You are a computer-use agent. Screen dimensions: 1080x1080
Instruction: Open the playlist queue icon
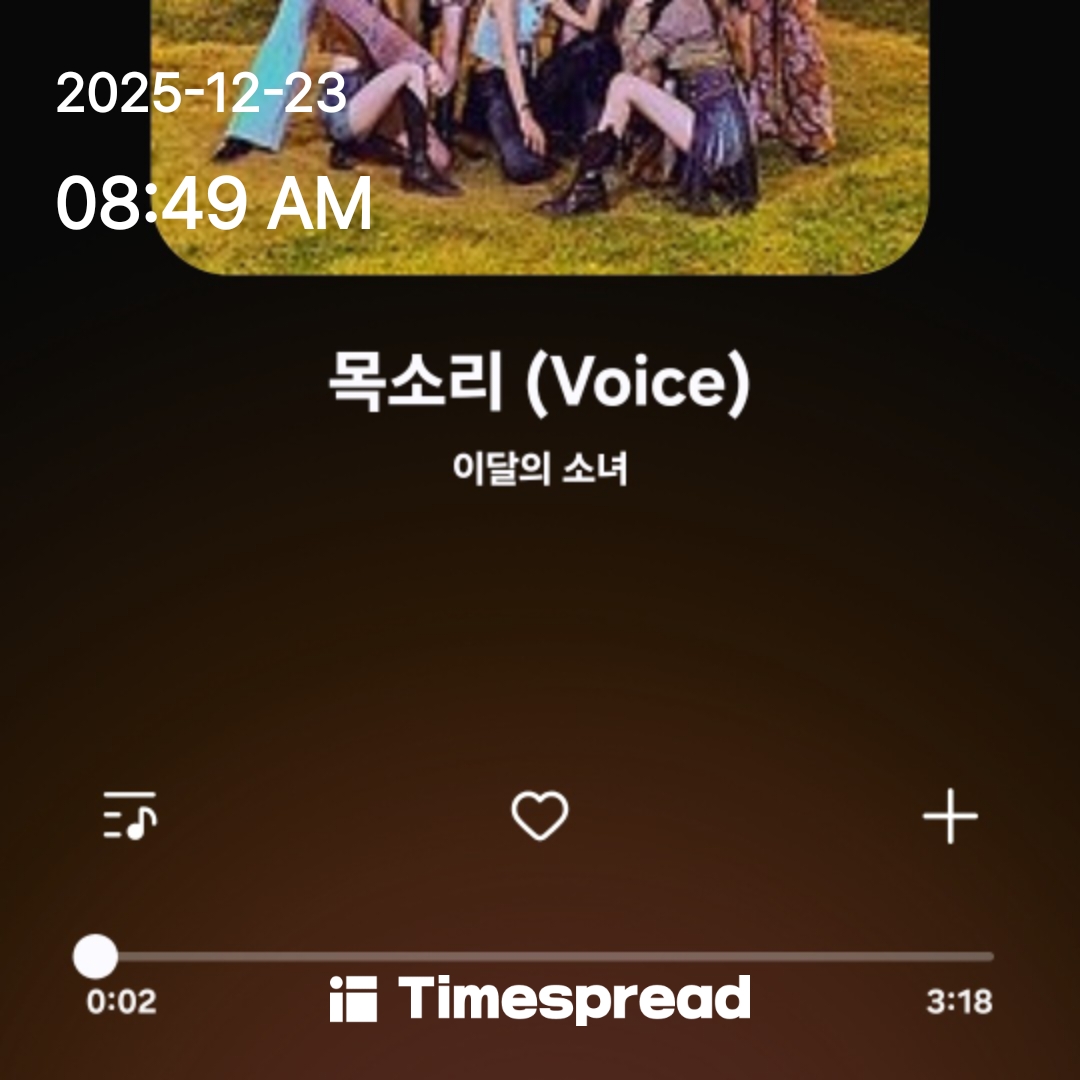(x=130, y=816)
